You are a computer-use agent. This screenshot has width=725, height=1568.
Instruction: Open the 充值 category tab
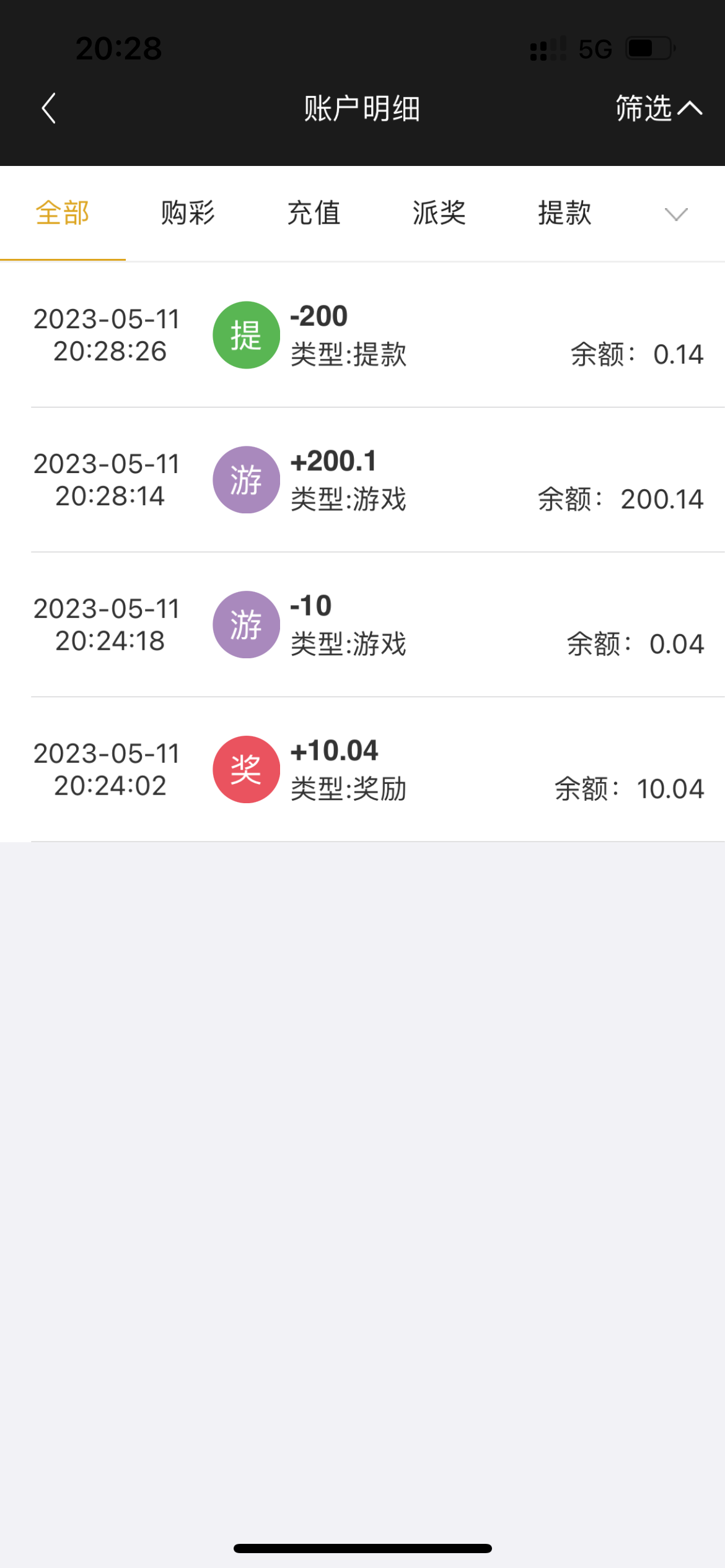coord(315,213)
